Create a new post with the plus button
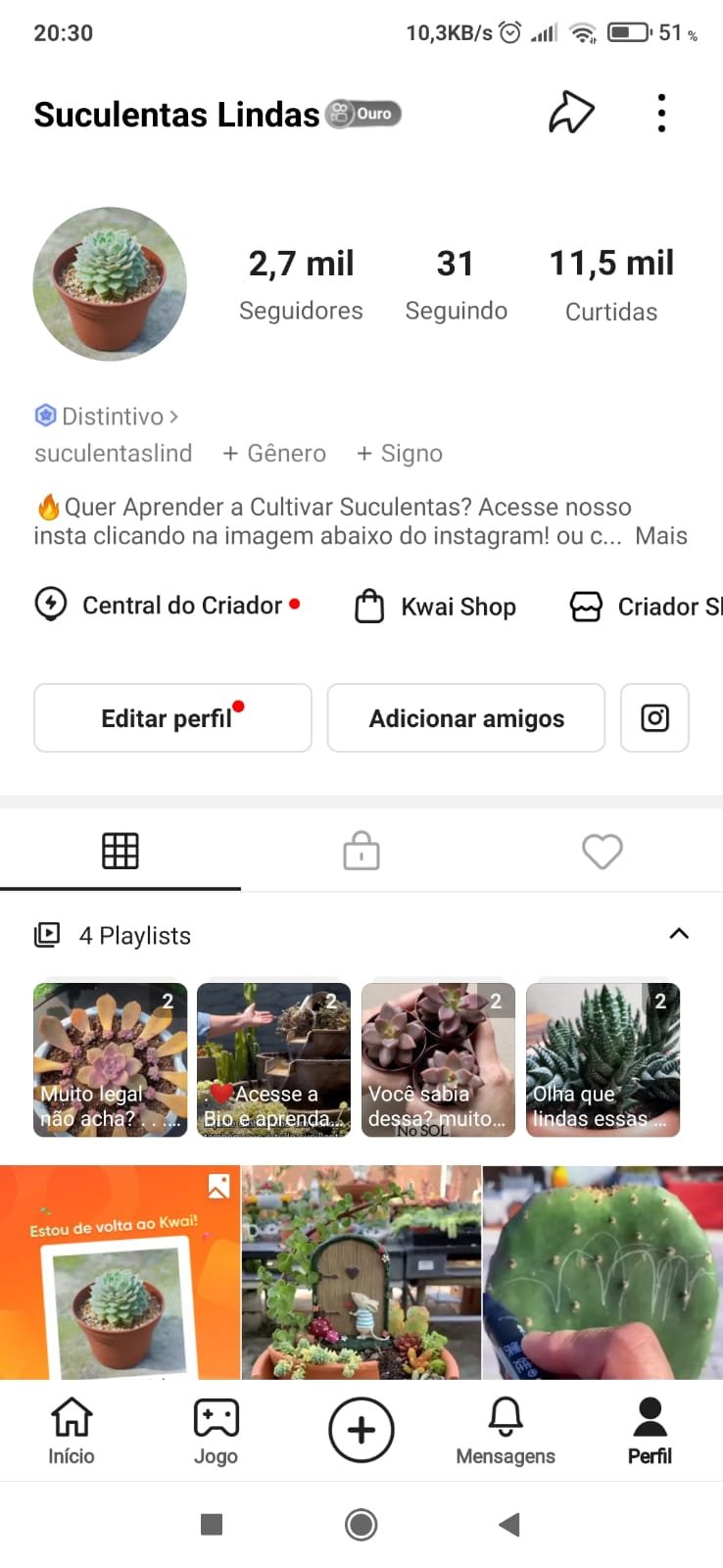723x1568 pixels. pos(361,1430)
